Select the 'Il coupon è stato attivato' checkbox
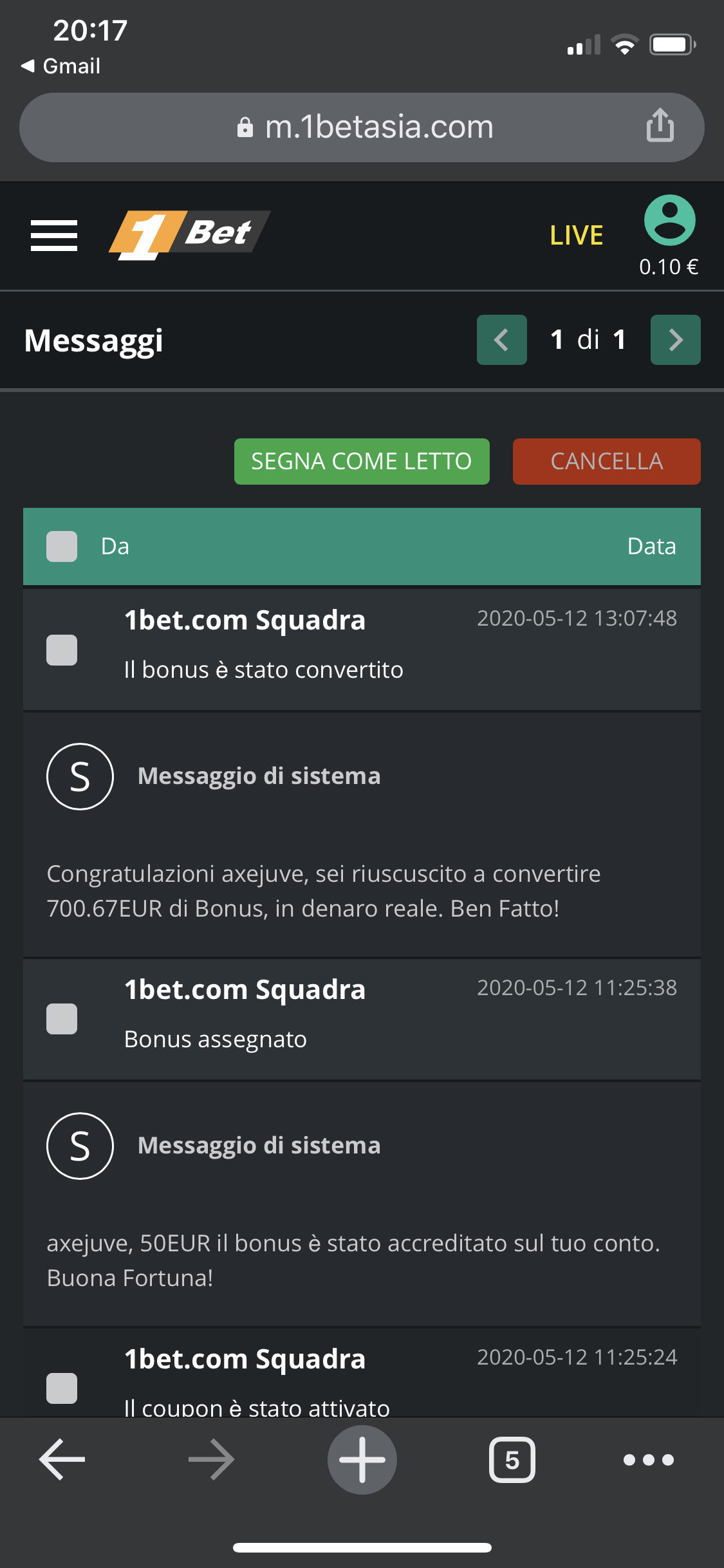The width and height of the screenshot is (724, 1568). point(62,1388)
